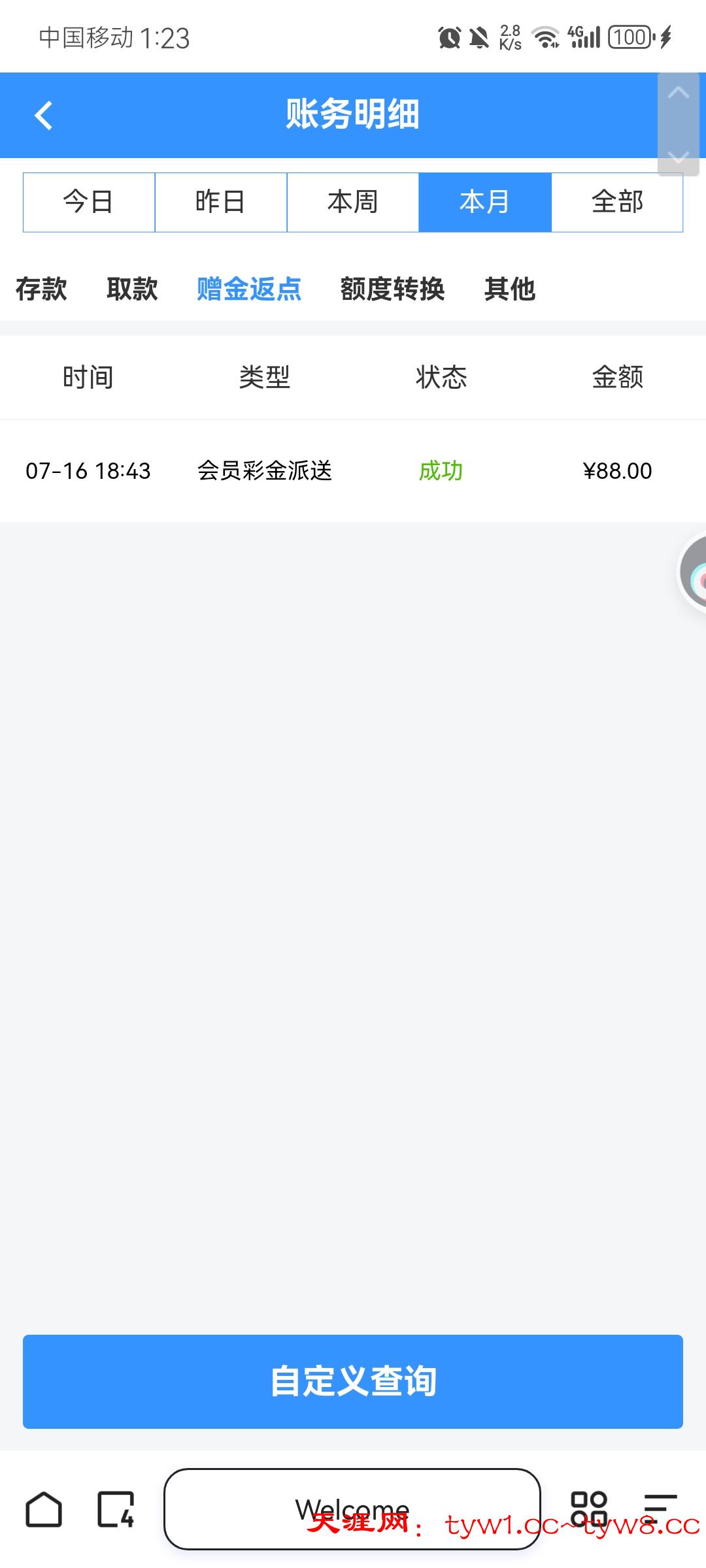Select the 本月 date filter

point(485,202)
